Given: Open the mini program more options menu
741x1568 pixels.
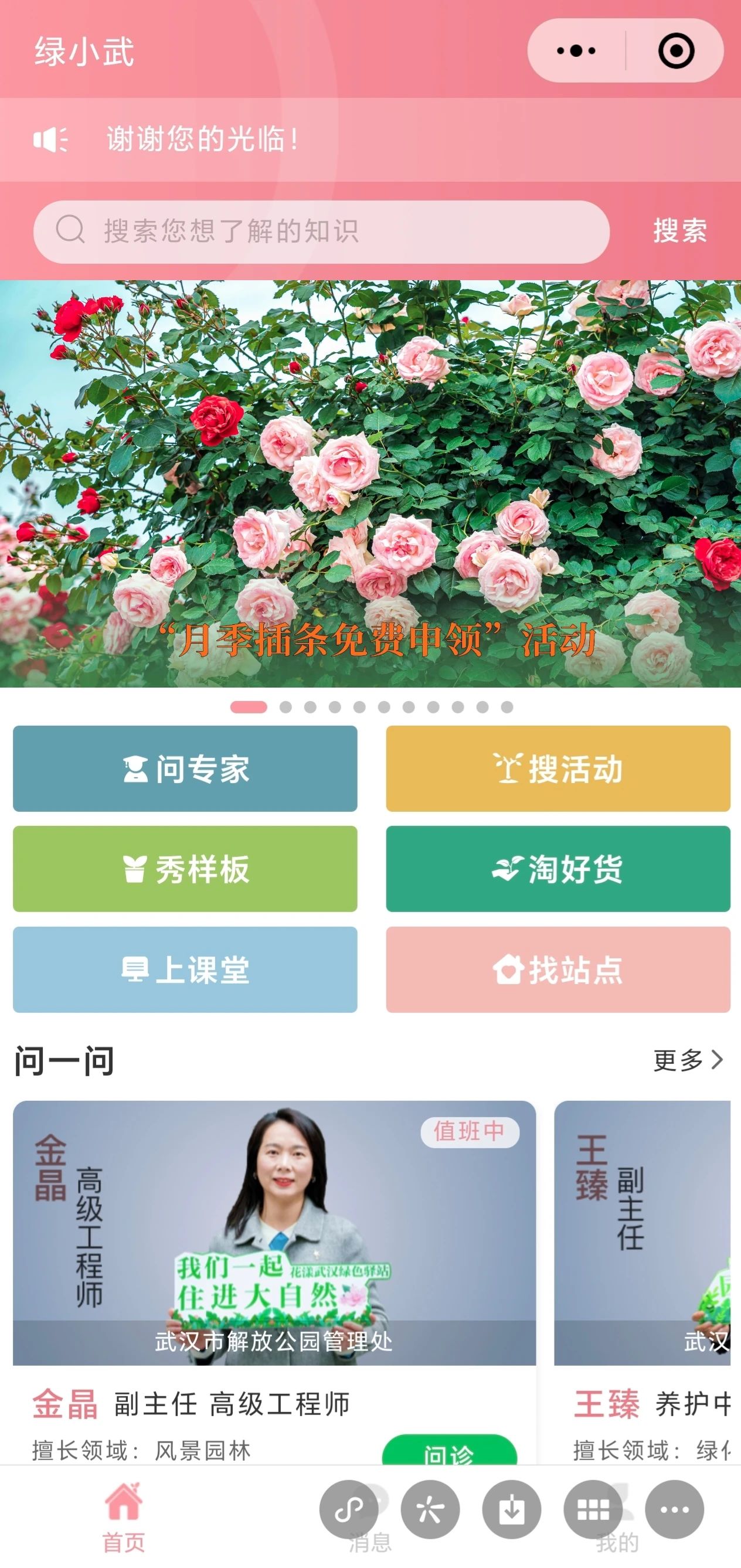Looking at the screenshot, I should [x=576, y=50].
